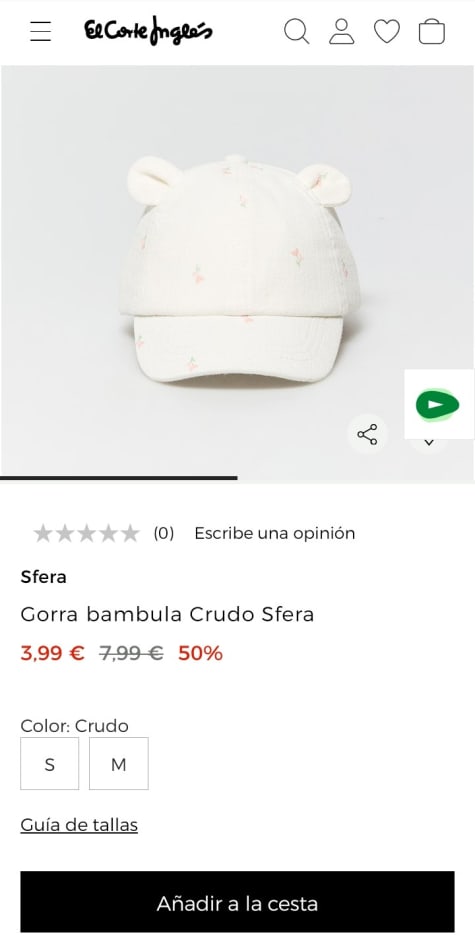Open the cap product image

coord(237,272)
